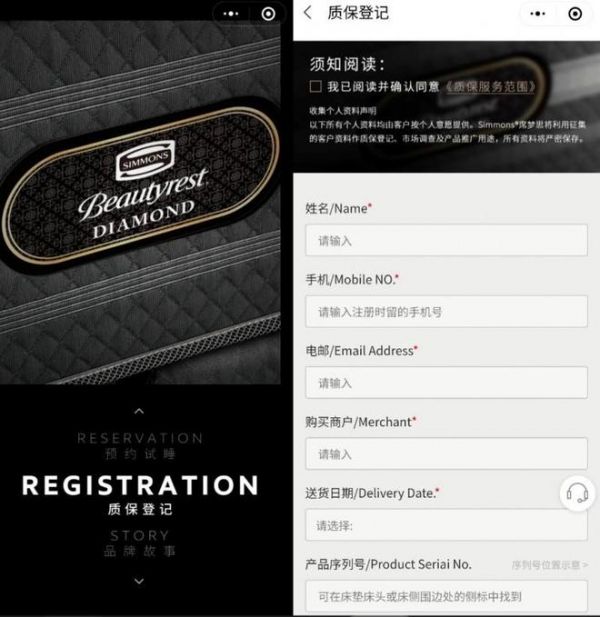Go back from the 质保登记 page
The image size is (600, 617).
click(x=307, y=13)
